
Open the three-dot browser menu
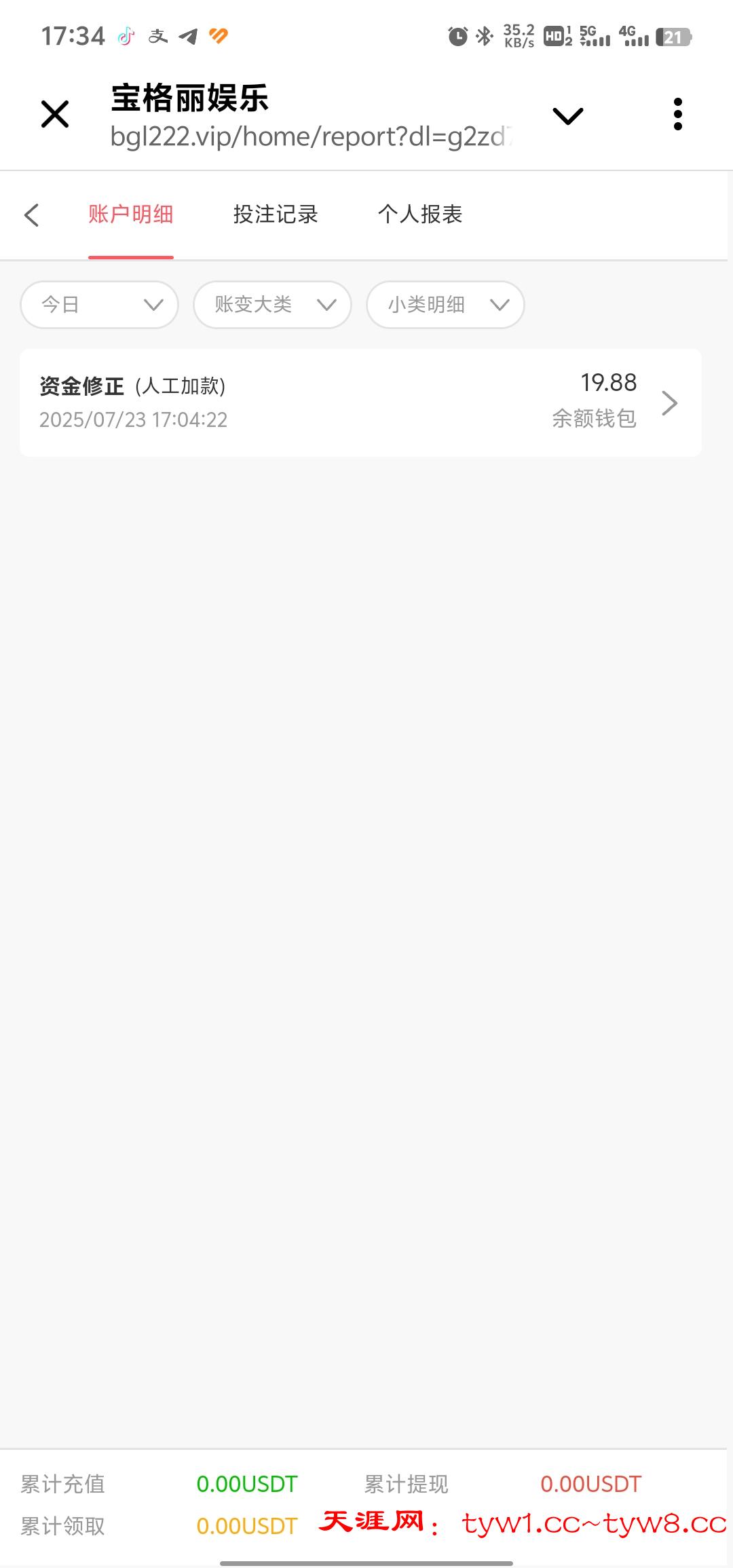pos(677,114)
